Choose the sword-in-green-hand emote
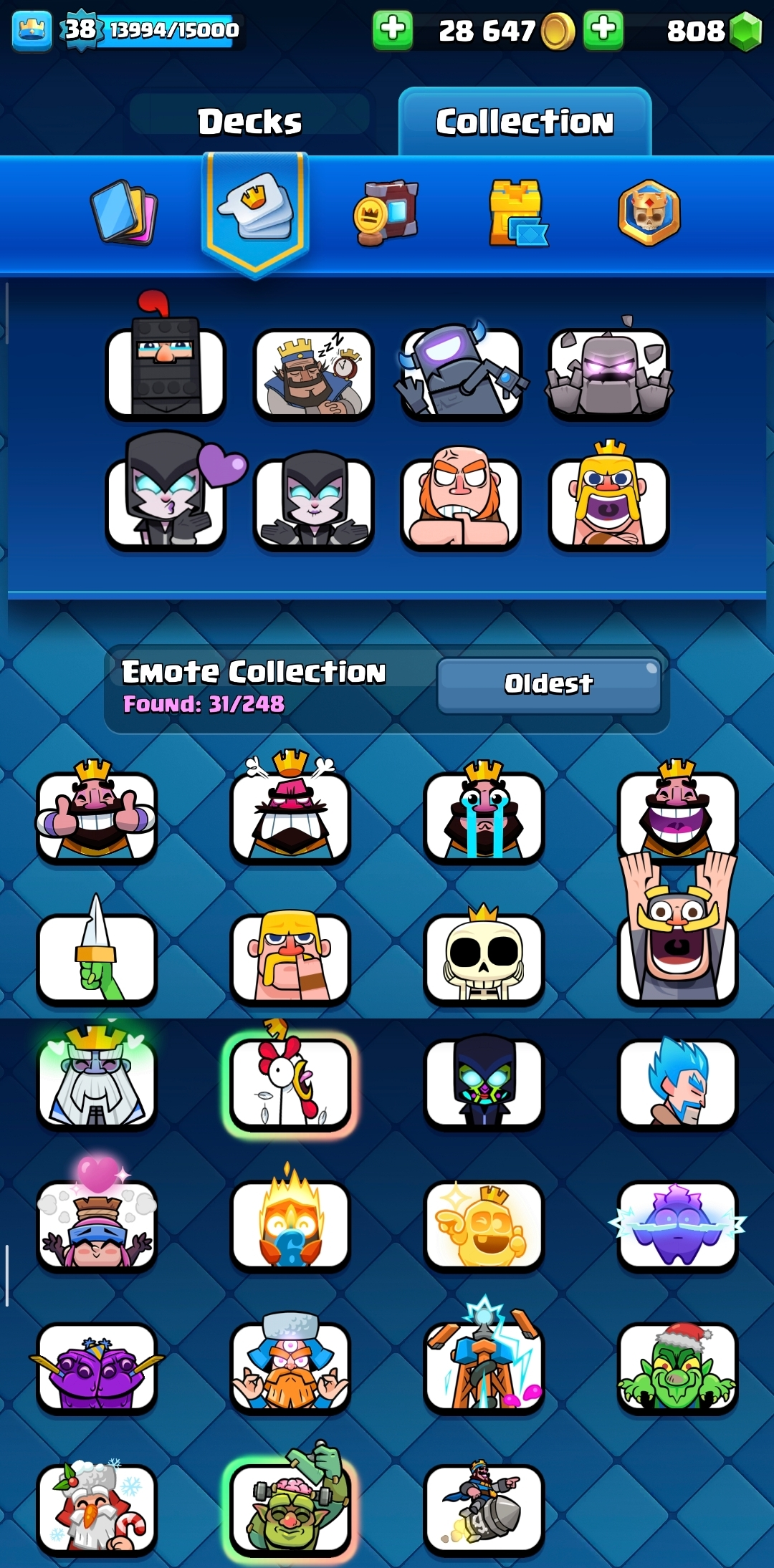774x1568 pixels. pos(97,958)
